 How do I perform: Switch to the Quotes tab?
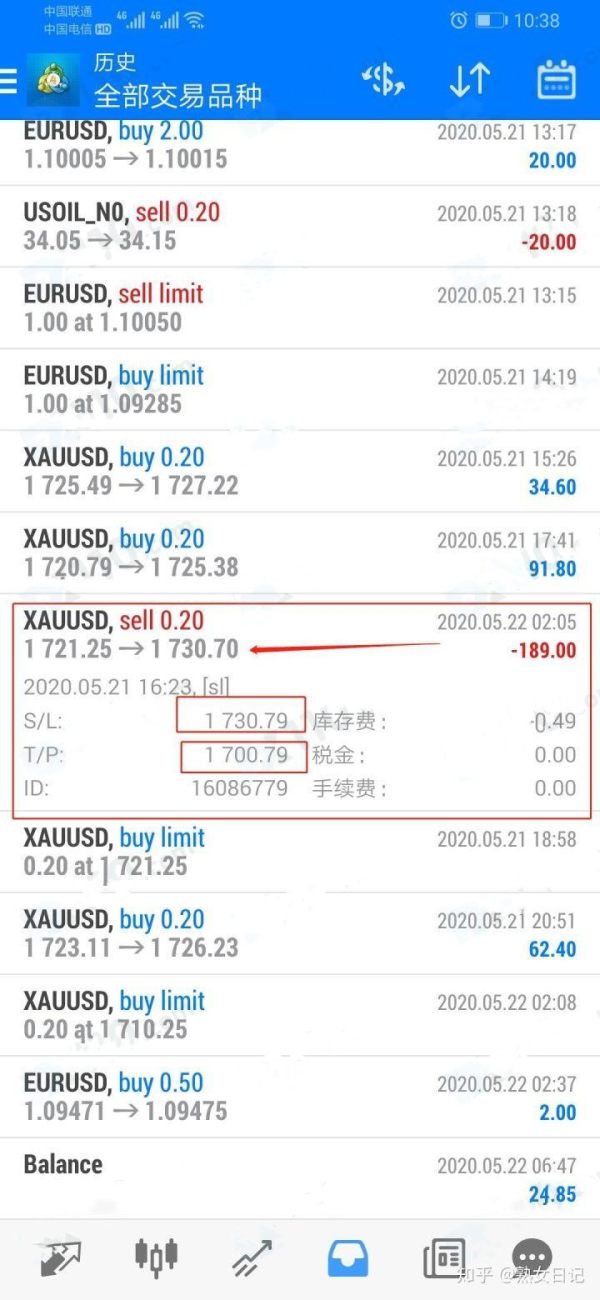60,1257
